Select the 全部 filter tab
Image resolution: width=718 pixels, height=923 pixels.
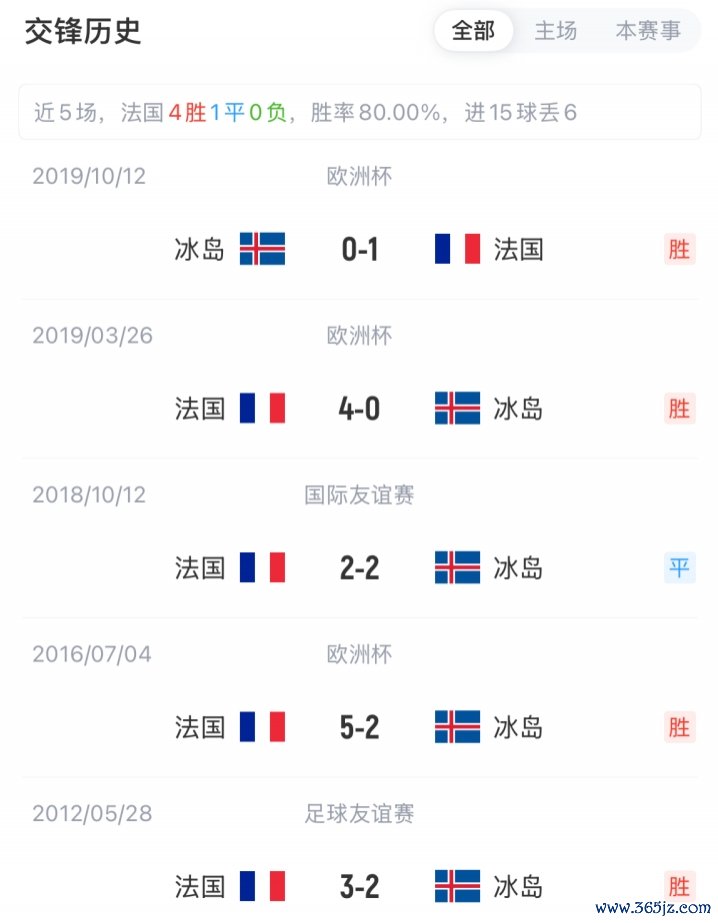[473, 31]
